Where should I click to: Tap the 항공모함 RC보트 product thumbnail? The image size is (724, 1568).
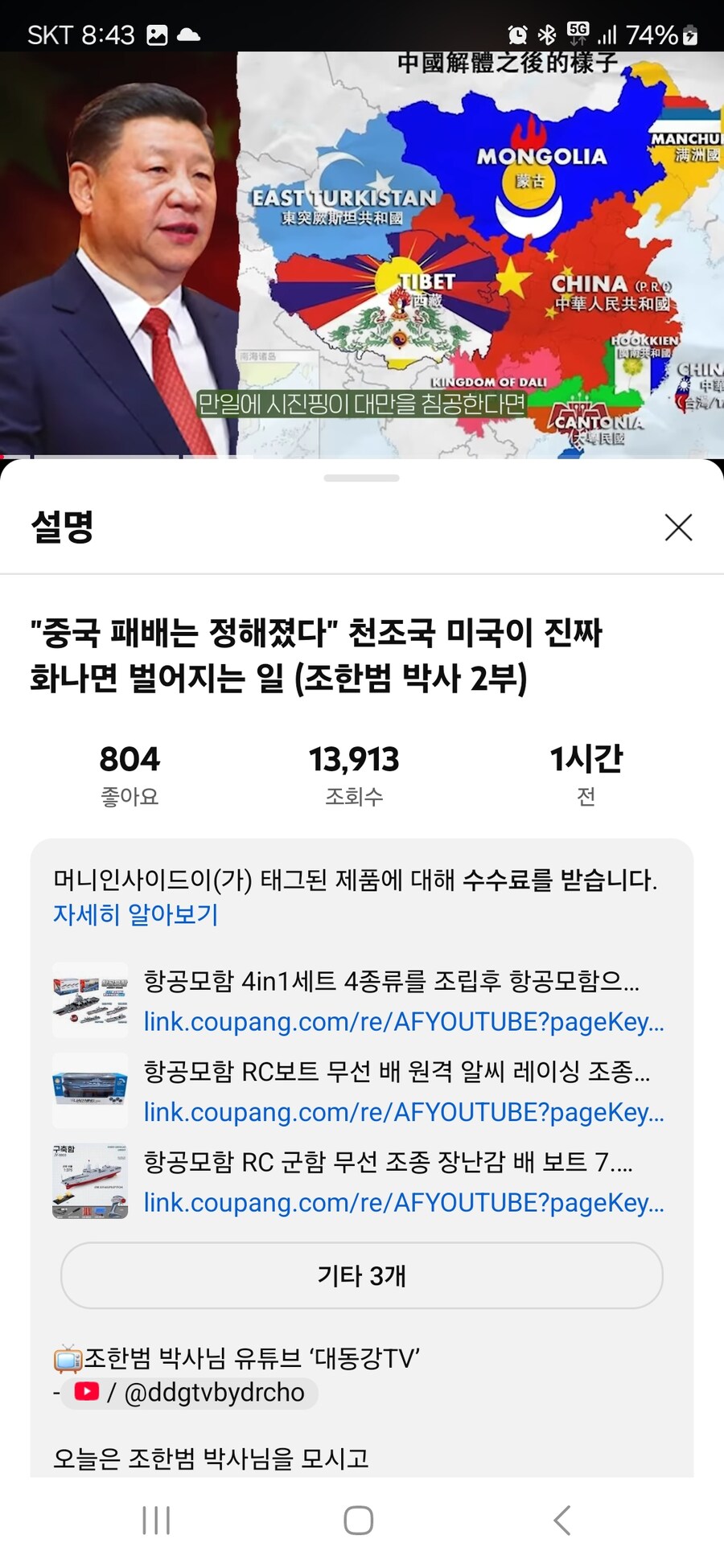point(90,1090)
